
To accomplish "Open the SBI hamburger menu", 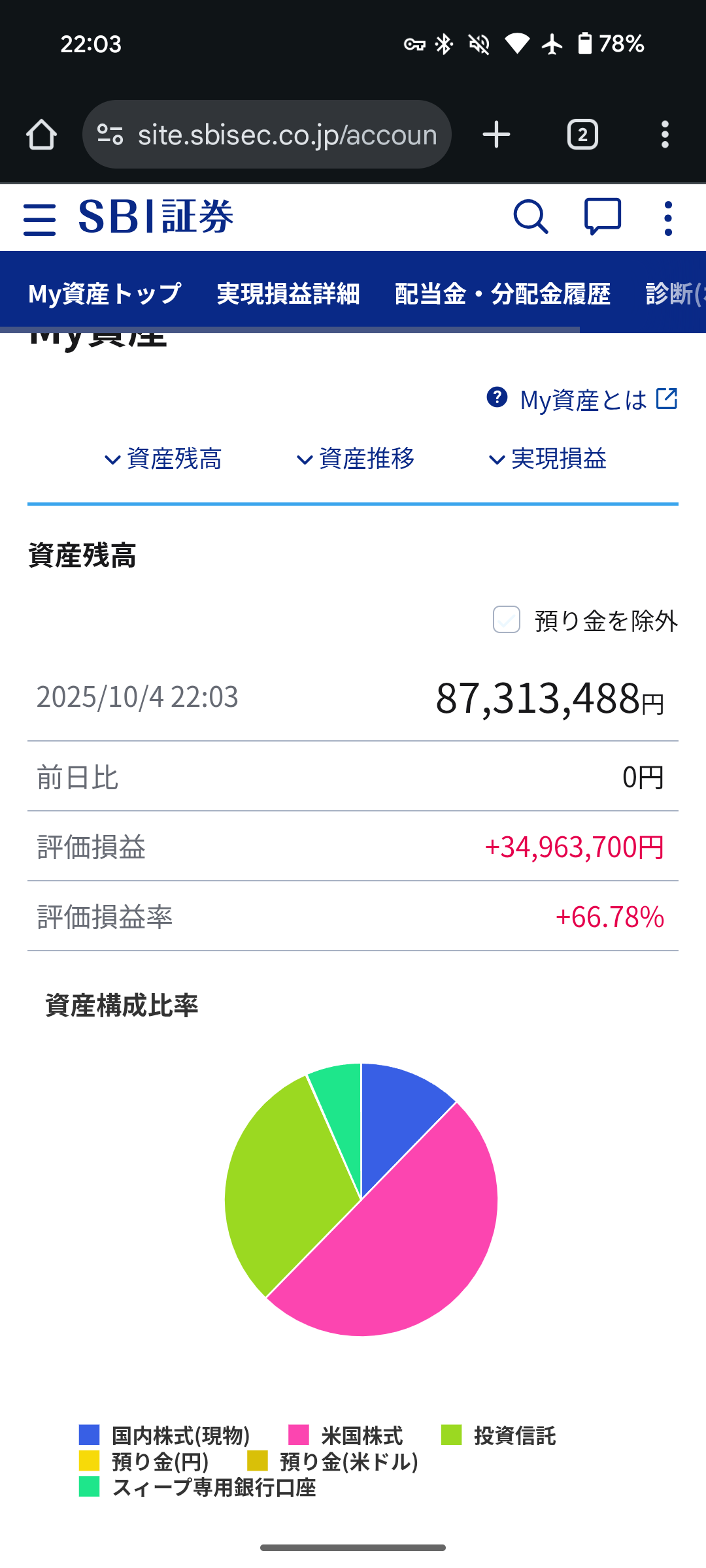I will [x=39, y=218].
